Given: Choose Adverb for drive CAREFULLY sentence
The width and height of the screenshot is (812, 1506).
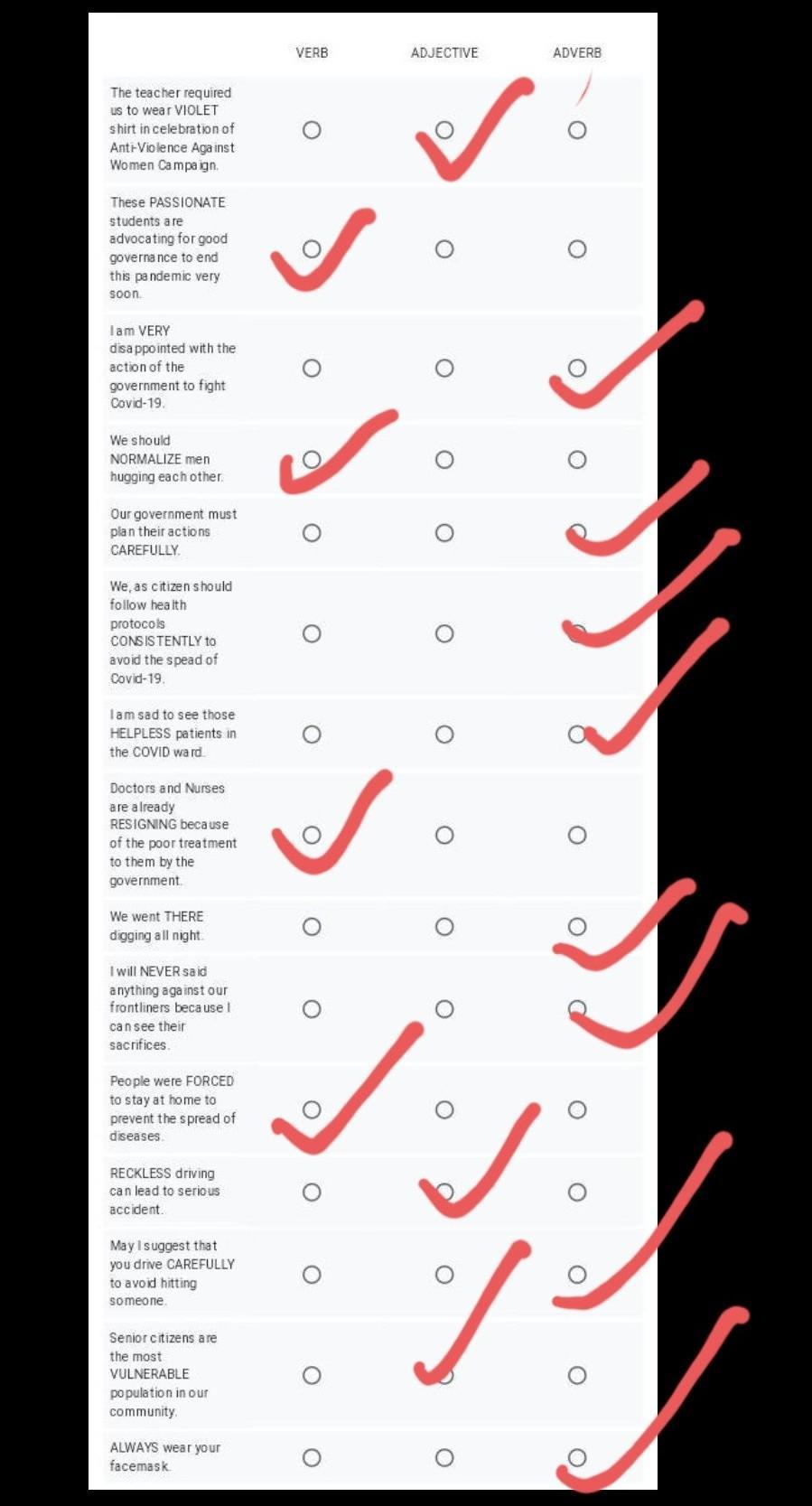Looking at the screenshot, I should click(577, 1275).
